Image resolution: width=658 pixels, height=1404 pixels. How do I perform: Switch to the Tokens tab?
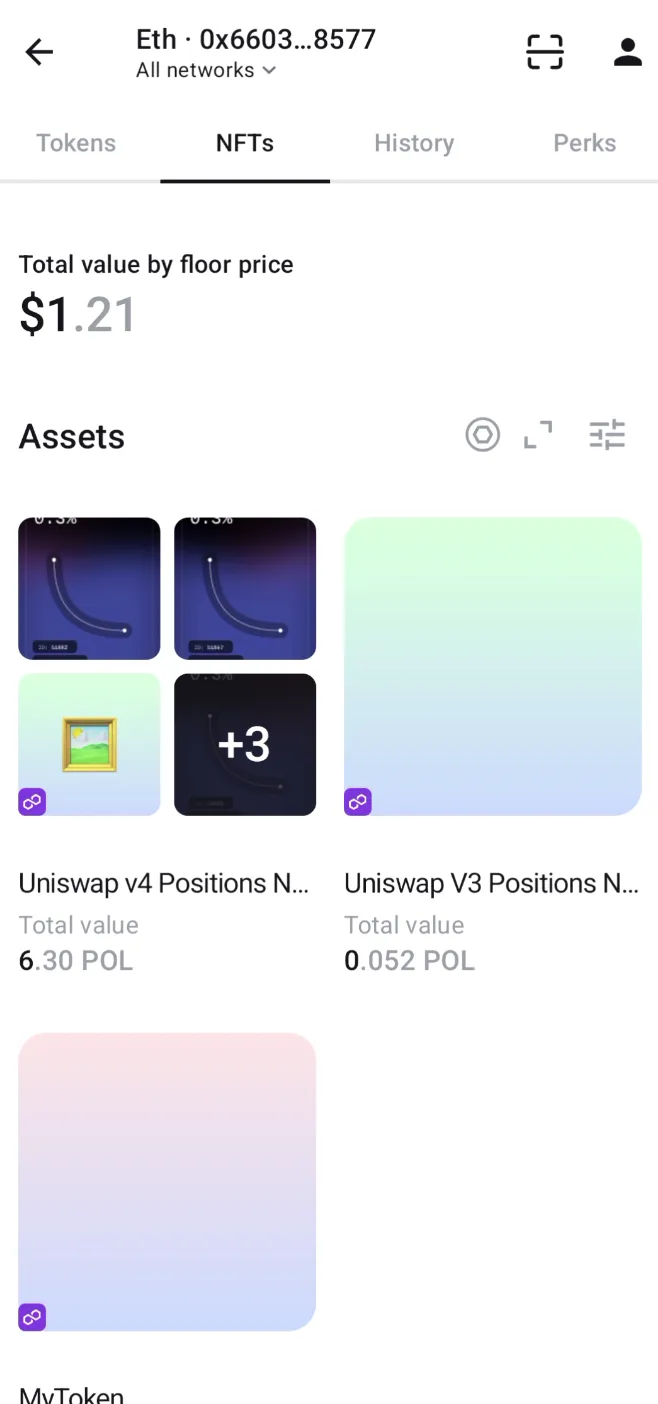tap(76, 143)
